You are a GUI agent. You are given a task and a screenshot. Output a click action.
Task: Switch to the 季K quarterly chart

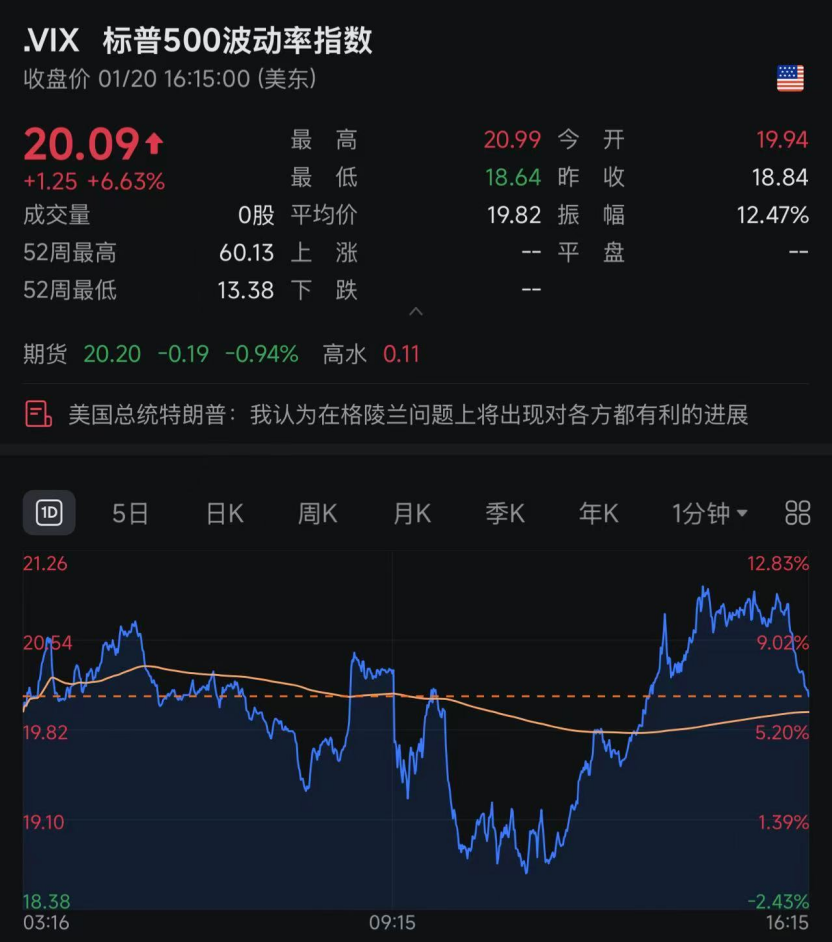pos(505,514)
